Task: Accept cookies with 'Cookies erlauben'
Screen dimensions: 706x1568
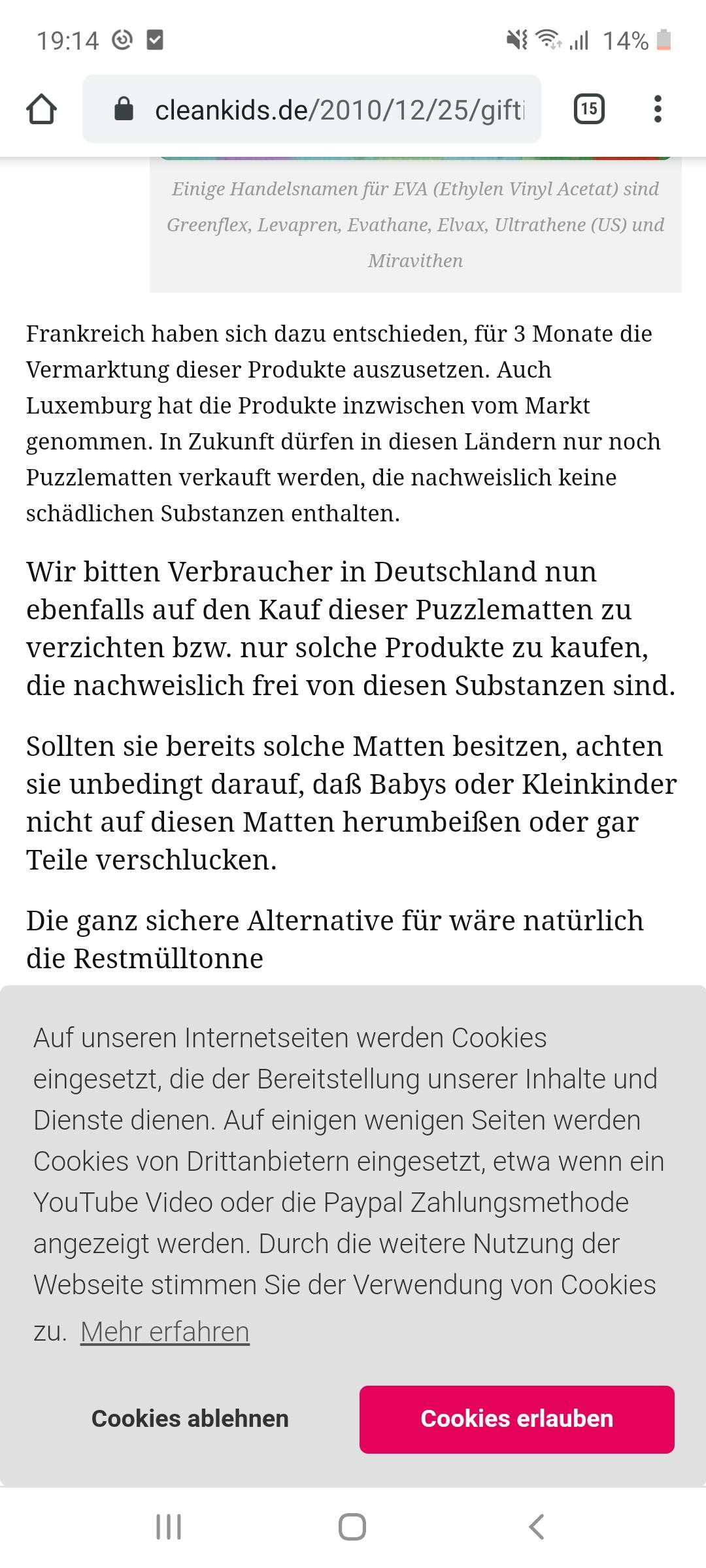Action: tap(516, 1419)
